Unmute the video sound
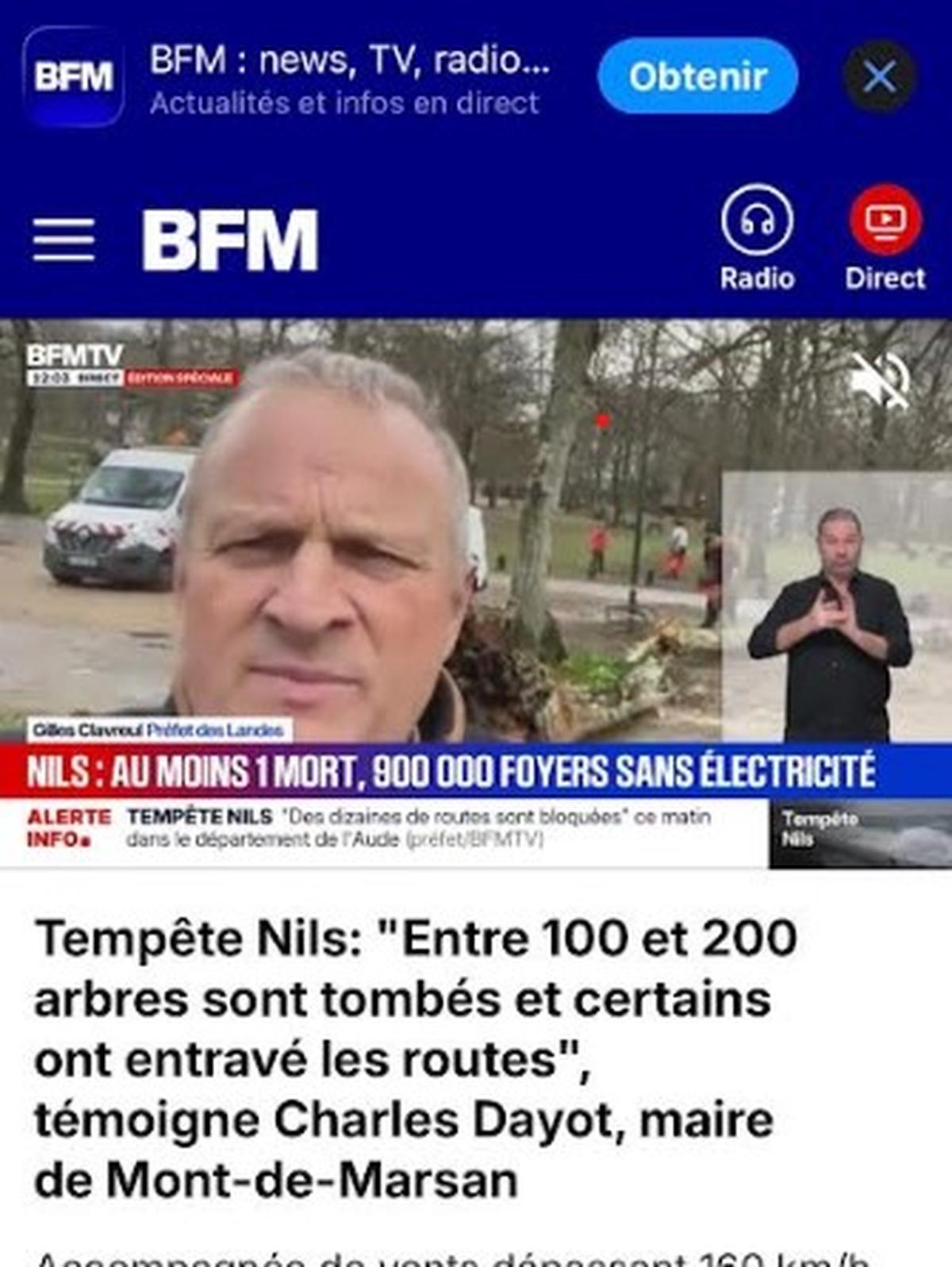This screenshot has width=952, height=1267. 881,381
